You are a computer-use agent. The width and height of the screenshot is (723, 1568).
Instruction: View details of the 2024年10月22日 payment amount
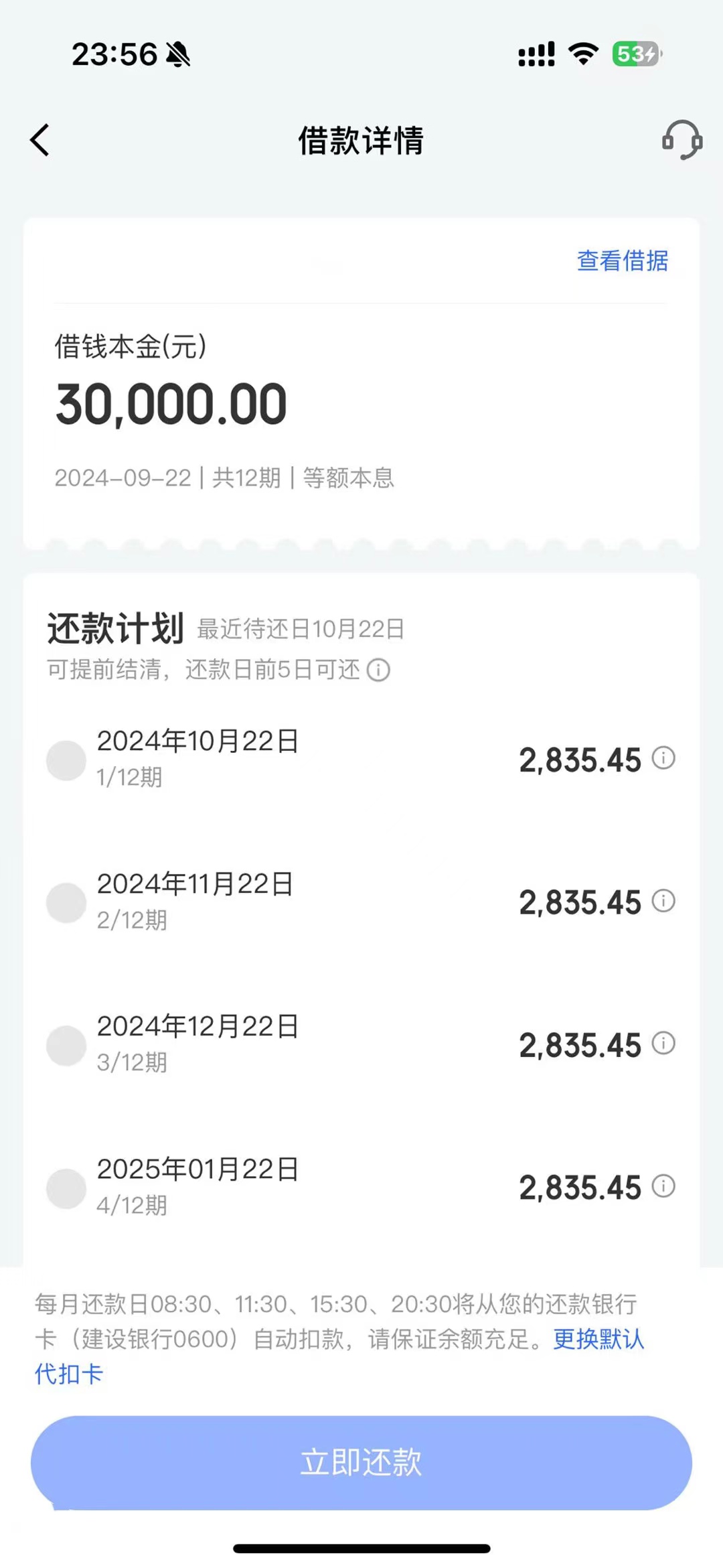663,758
